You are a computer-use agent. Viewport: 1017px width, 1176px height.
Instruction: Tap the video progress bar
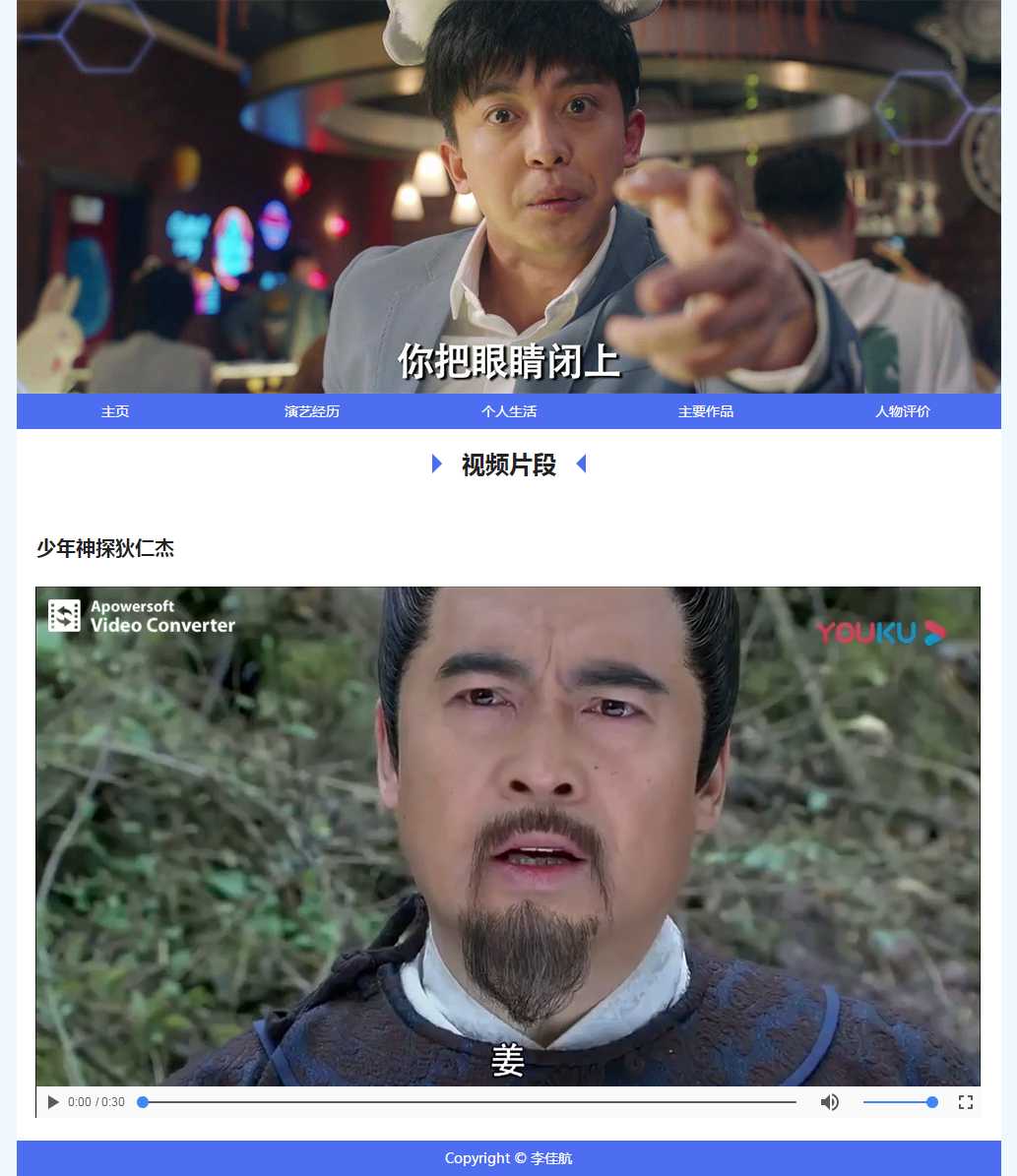[x=469, y=1102]
